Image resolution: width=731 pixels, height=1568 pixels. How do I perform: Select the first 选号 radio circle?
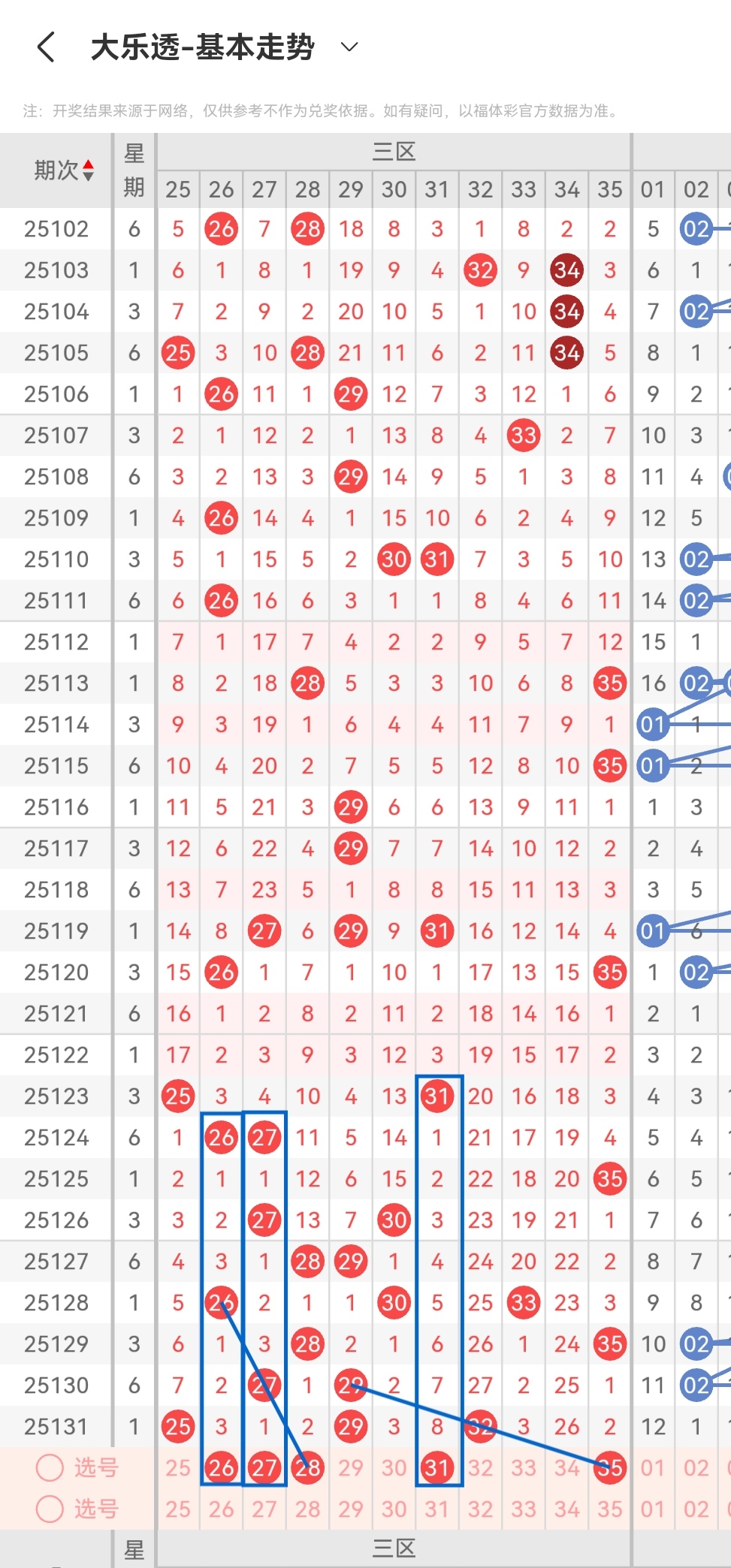50,1469
